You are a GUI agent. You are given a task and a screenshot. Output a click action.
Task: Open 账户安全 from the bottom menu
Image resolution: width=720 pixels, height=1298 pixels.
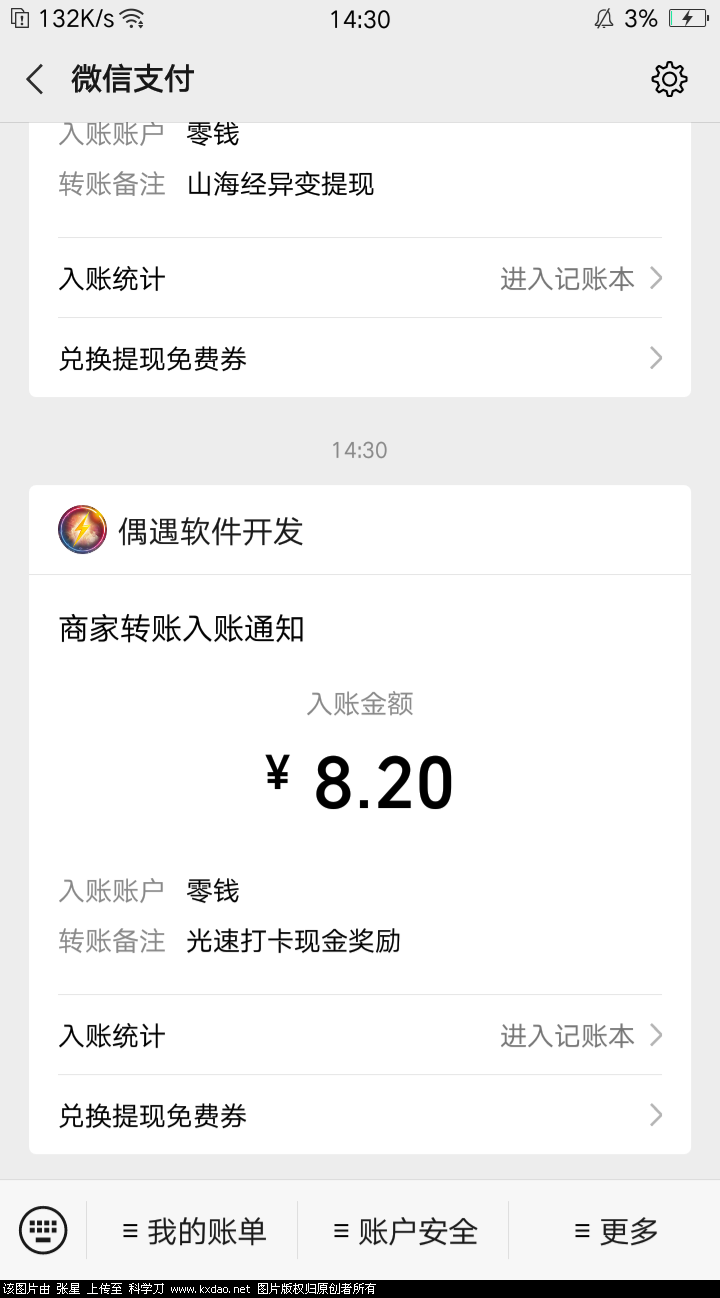click(413, 1230)
